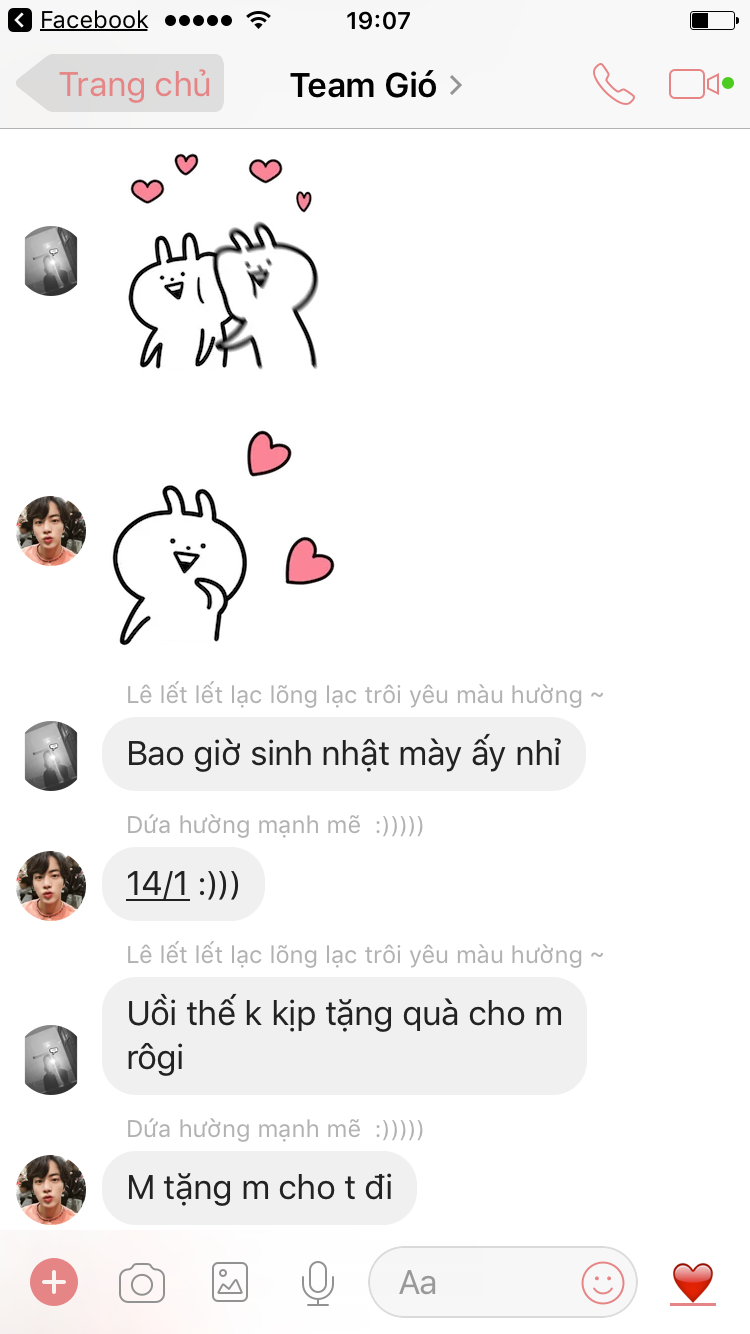Record a voice message with microphone
Viewport: 750px width, 1334px height.
pos(318,1282)
